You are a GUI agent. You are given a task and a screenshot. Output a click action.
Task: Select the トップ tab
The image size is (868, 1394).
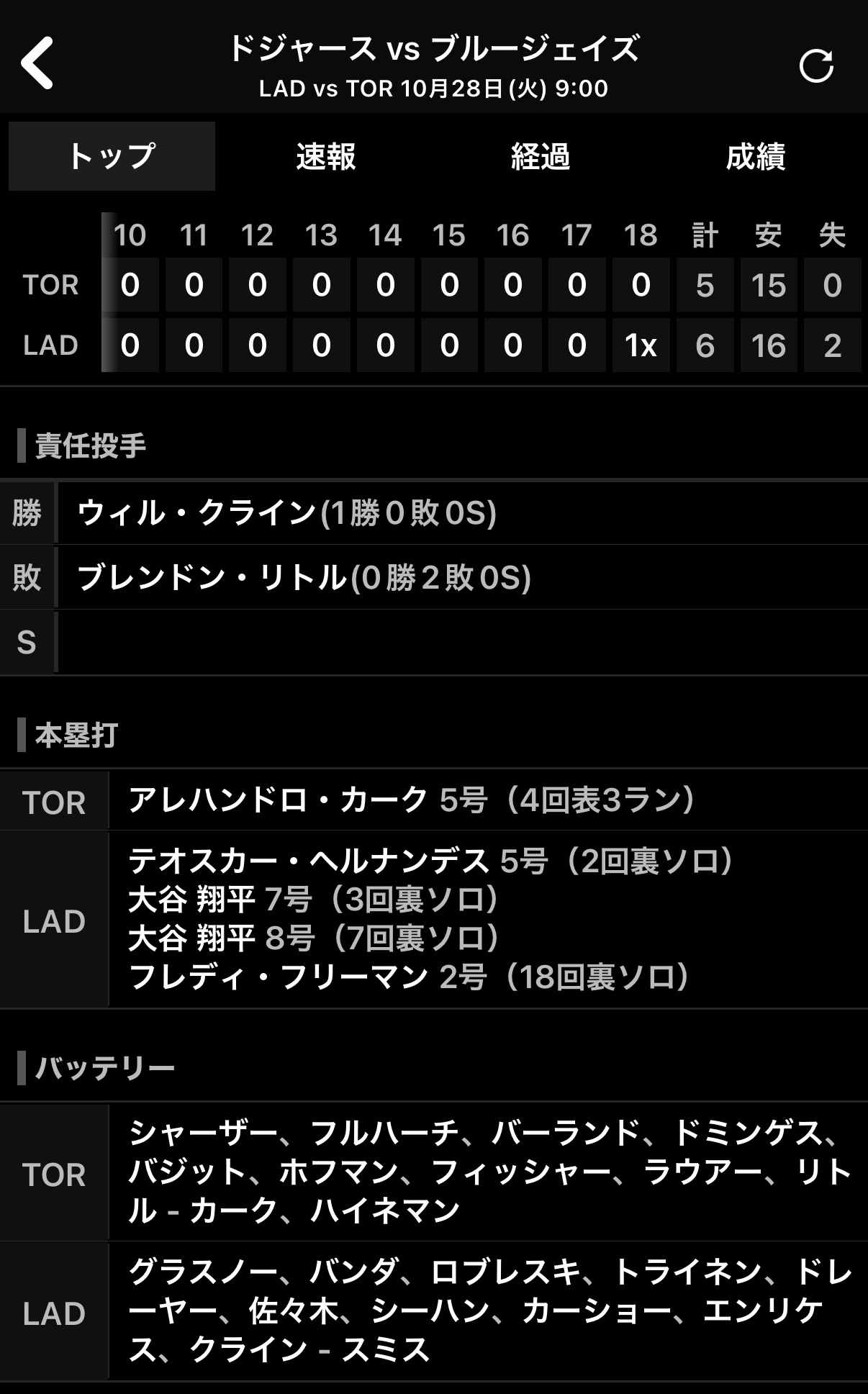tap(112, 156)
